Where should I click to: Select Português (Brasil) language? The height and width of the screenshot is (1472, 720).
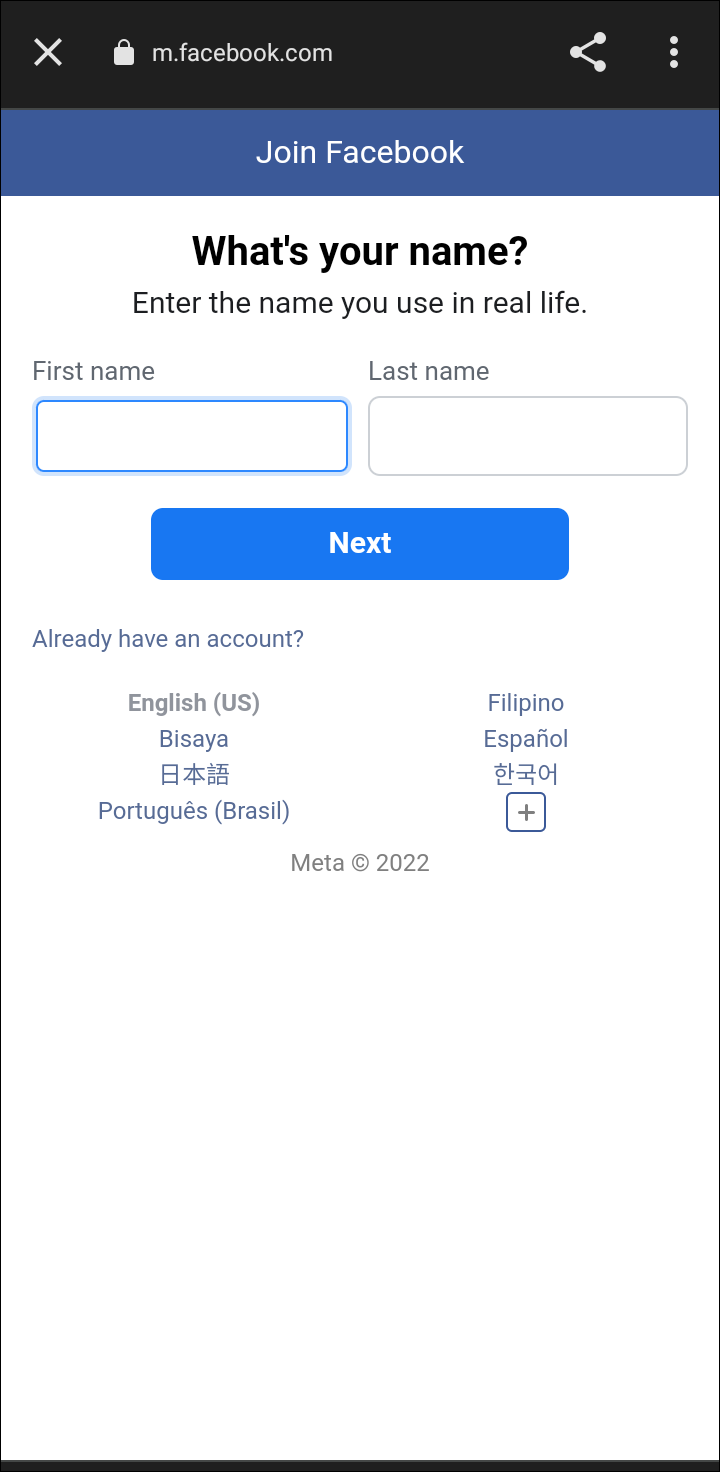pos(194,811)
